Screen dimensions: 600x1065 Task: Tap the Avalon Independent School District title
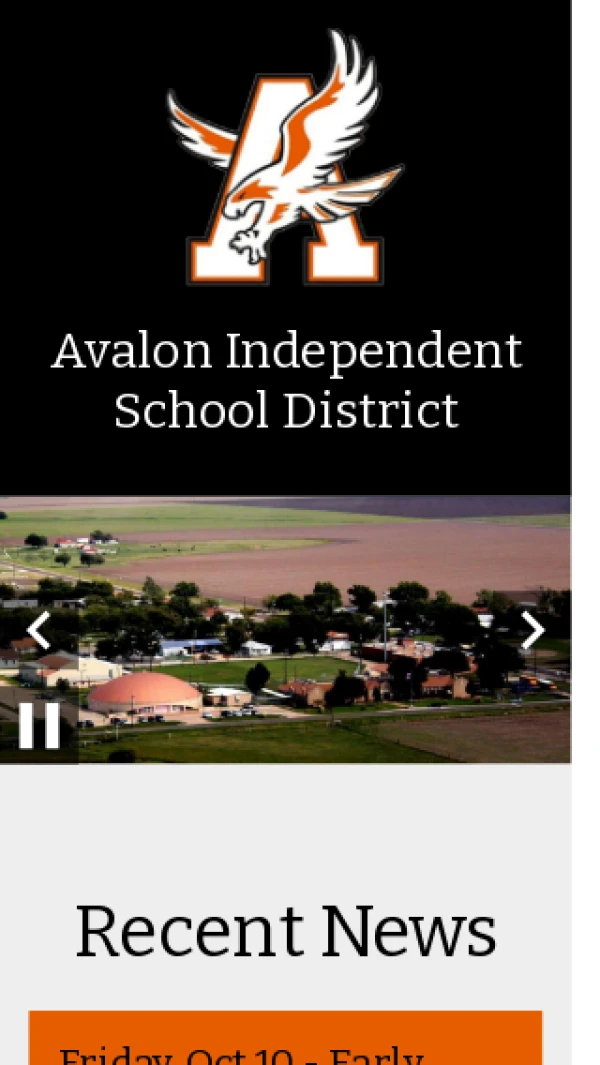pyautogui.click(x=286, y=381)
